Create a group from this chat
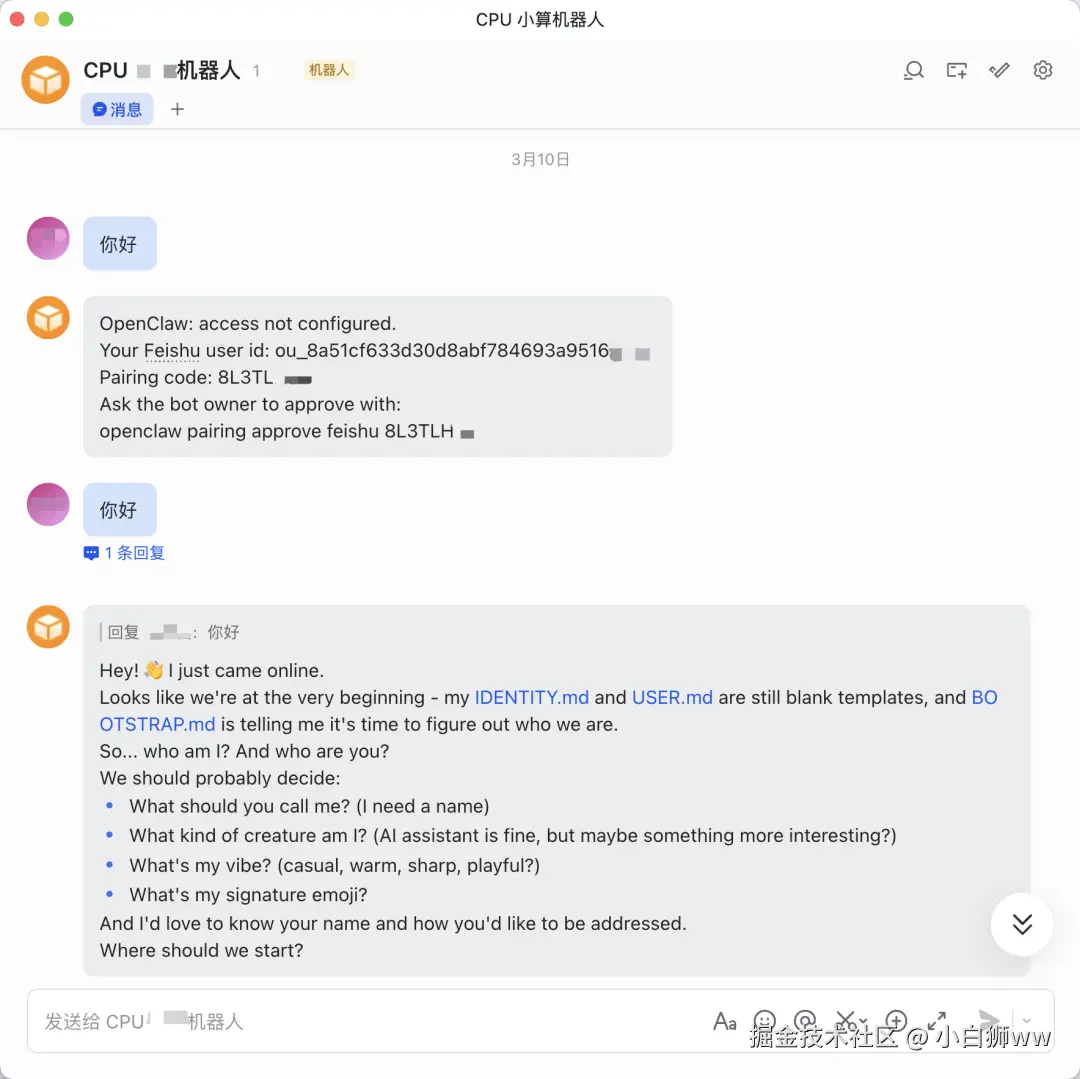 (x=956, y=70)
